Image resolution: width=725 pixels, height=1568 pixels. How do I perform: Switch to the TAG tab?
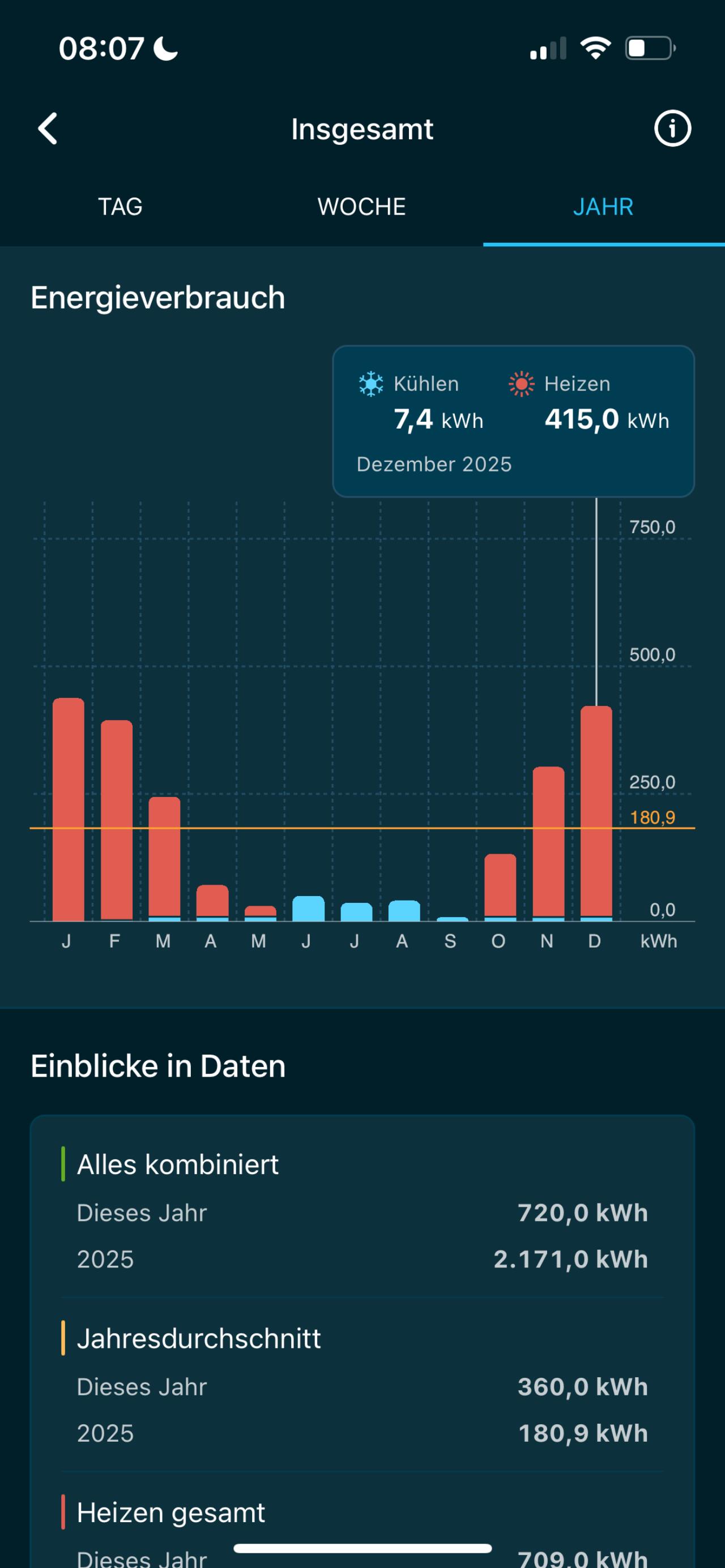click(x=120, y=207)
